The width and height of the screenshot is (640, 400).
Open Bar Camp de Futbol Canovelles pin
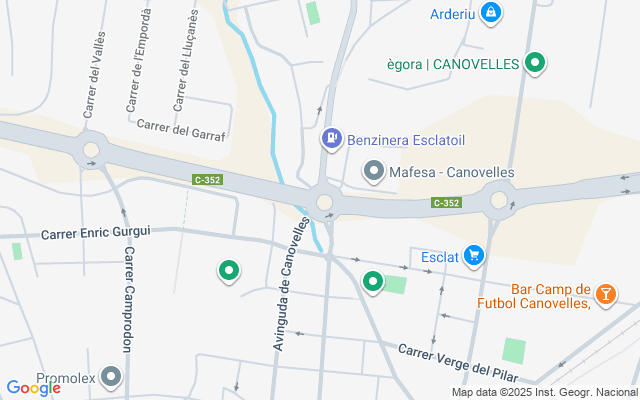pyautogui.click(x=606, y=295)
